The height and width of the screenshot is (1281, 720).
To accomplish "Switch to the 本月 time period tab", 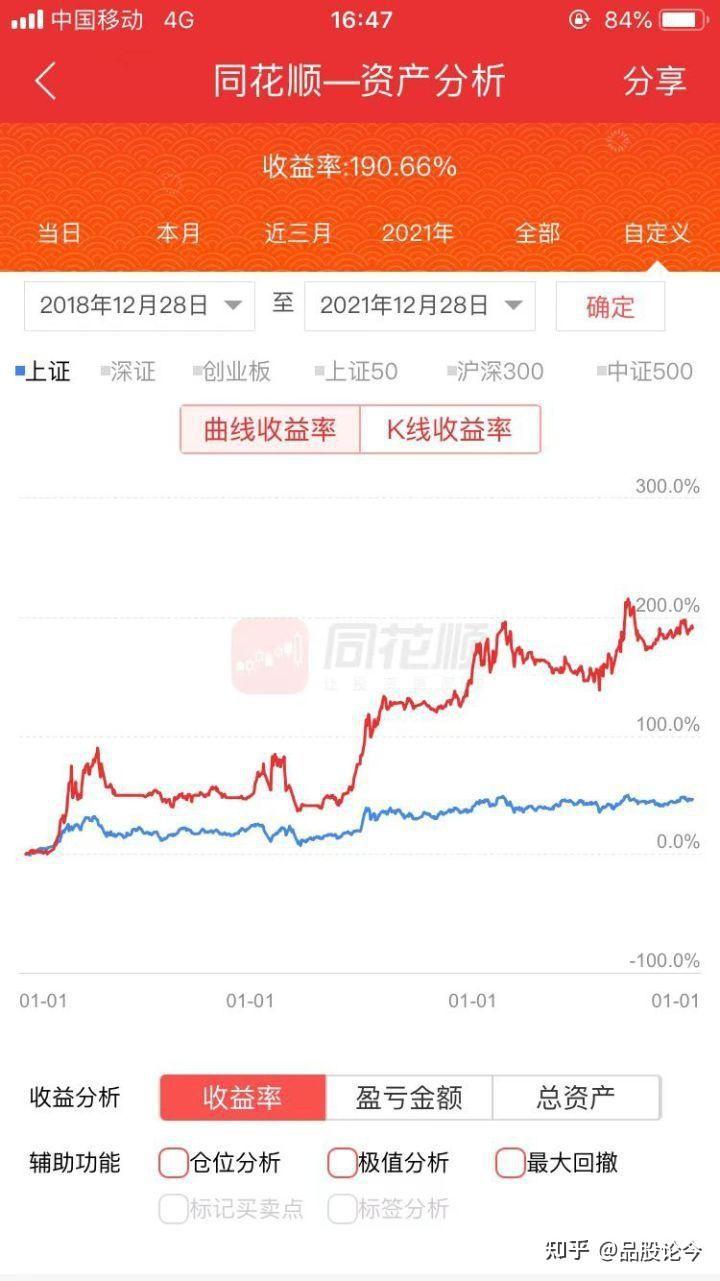I will coord(177,232).
